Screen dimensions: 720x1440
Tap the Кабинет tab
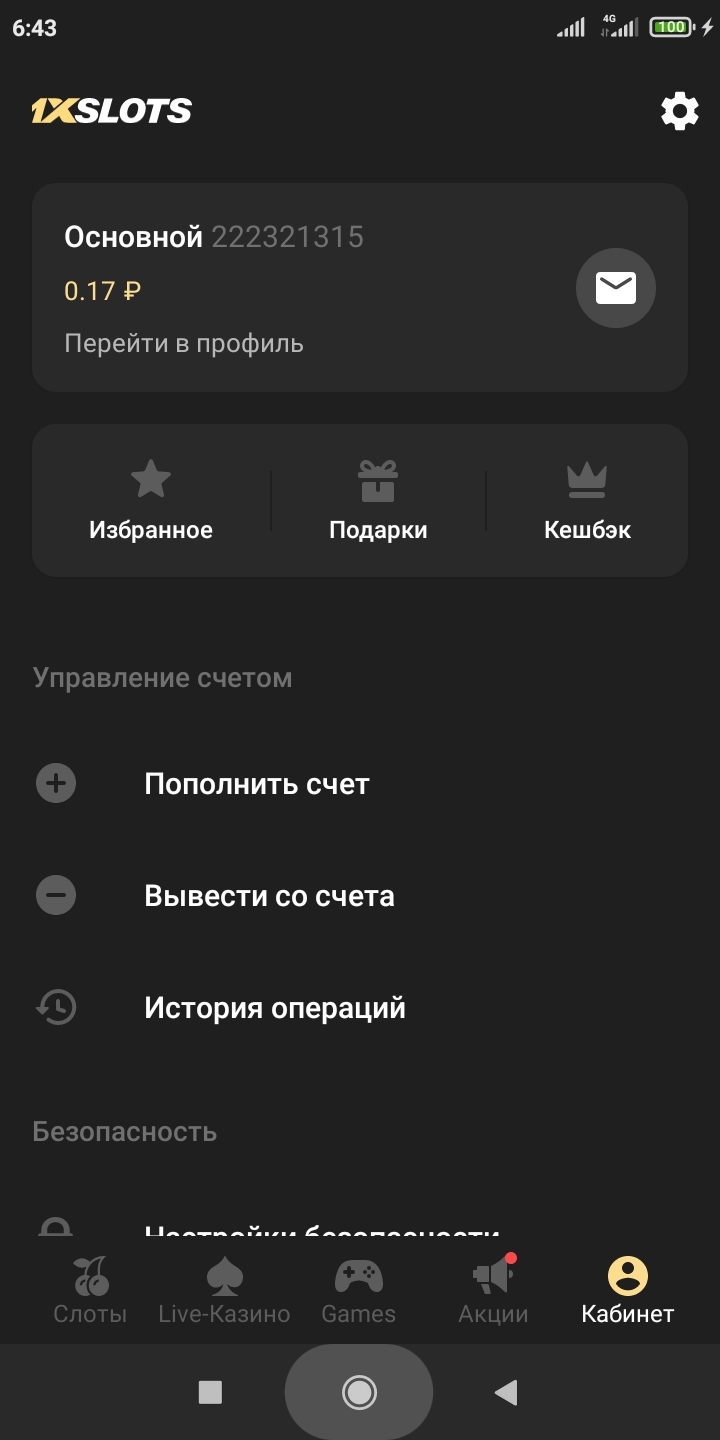(x=628, y=1291)
